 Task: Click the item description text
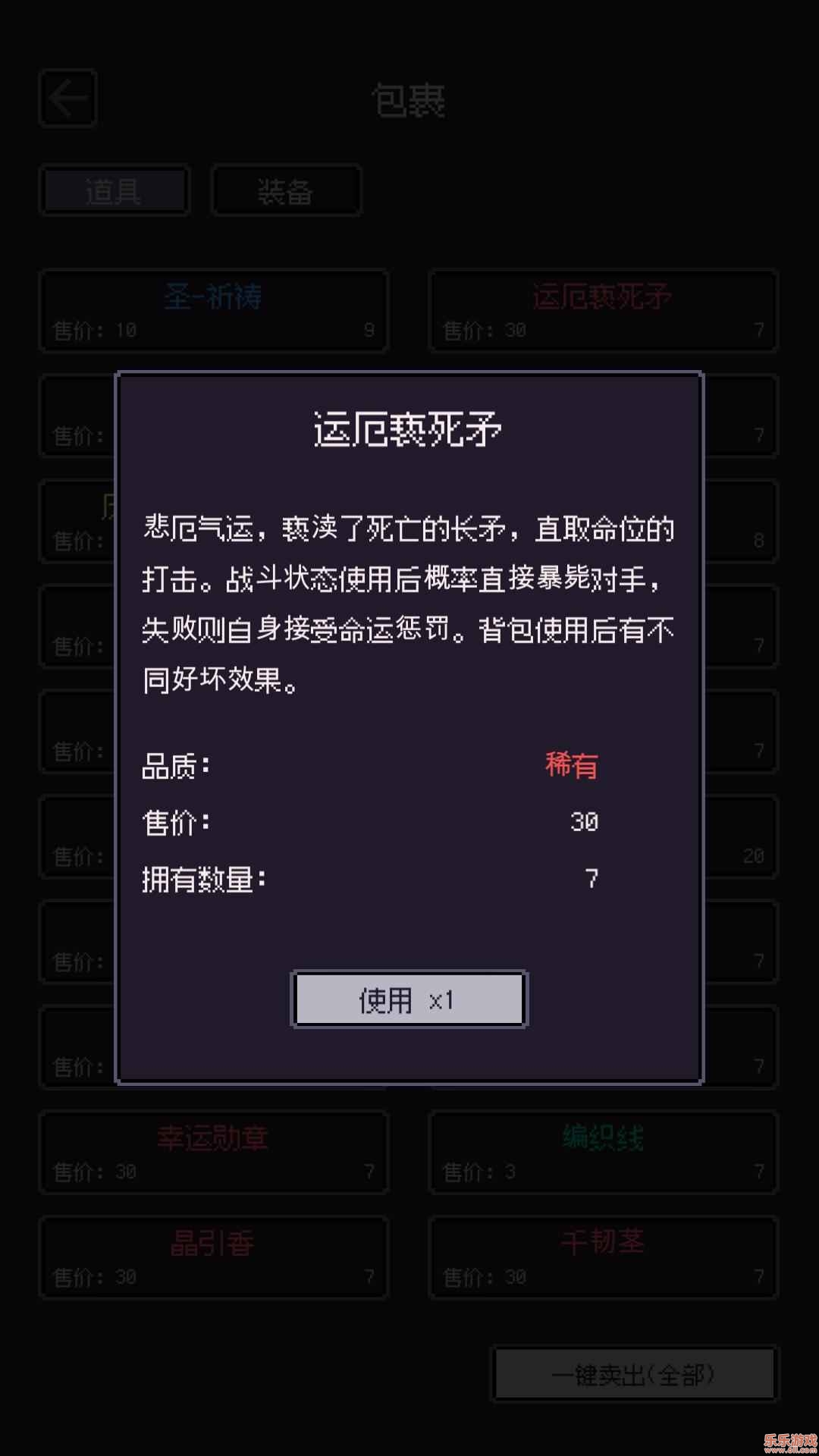[x=409, y=599]
